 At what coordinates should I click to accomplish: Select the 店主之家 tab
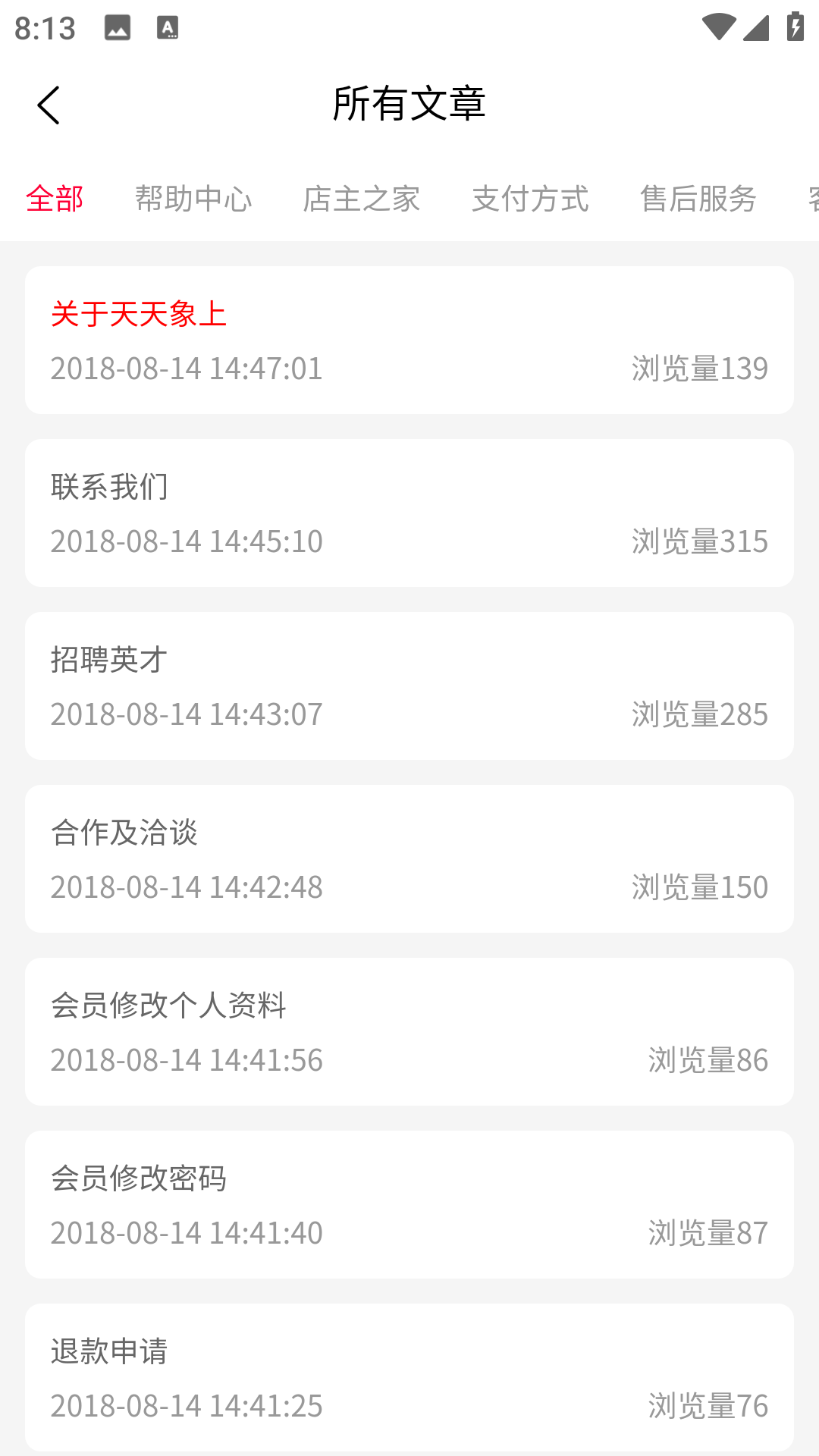pos(362,199)
